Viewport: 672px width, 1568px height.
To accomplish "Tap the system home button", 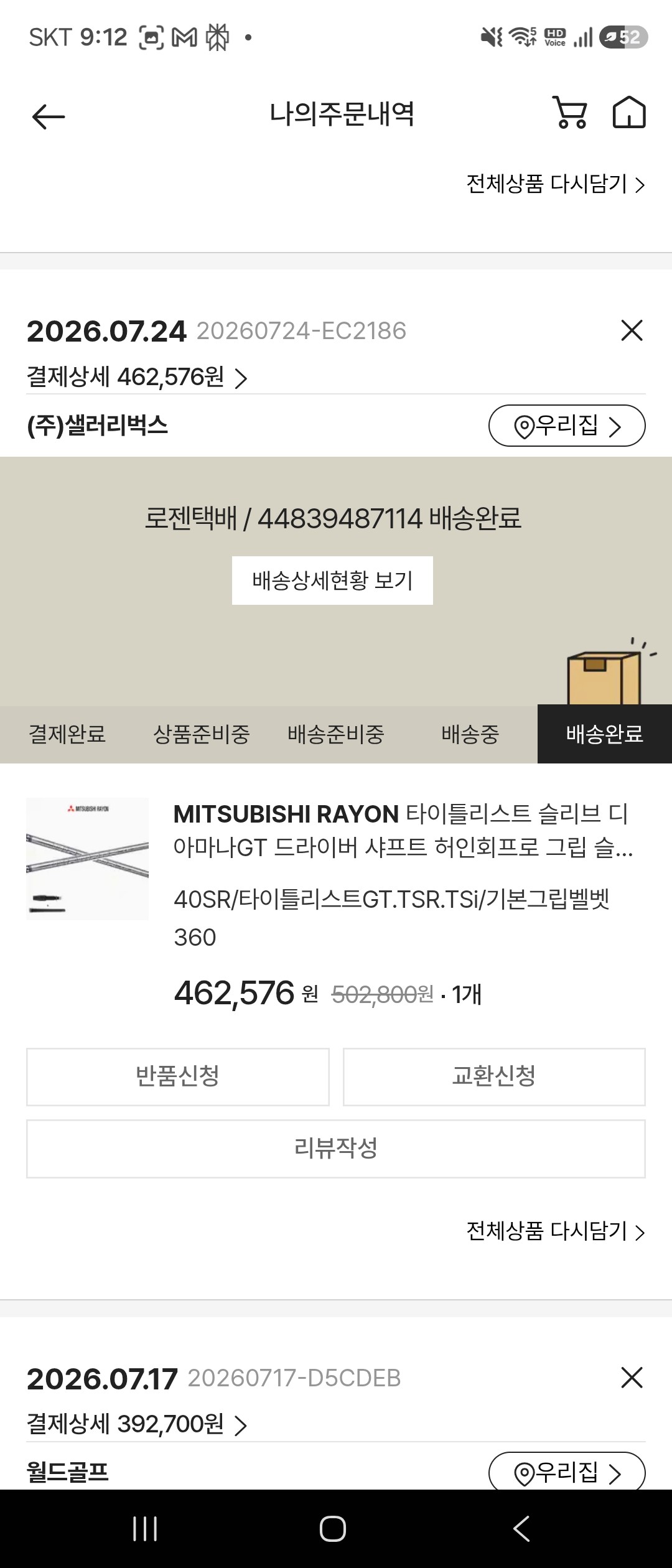I will [x=333, y=1529].
